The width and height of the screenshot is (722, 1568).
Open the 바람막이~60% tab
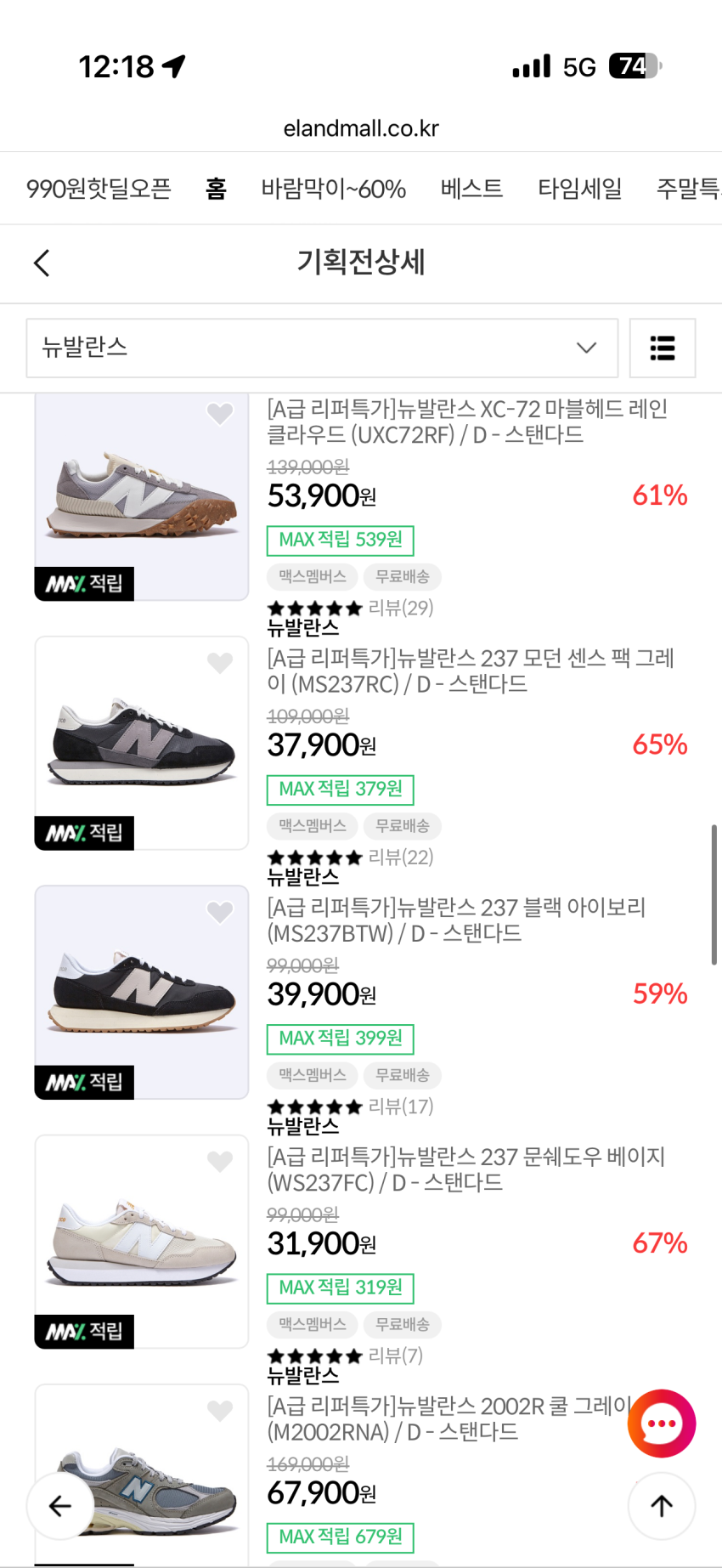point(333,189)
